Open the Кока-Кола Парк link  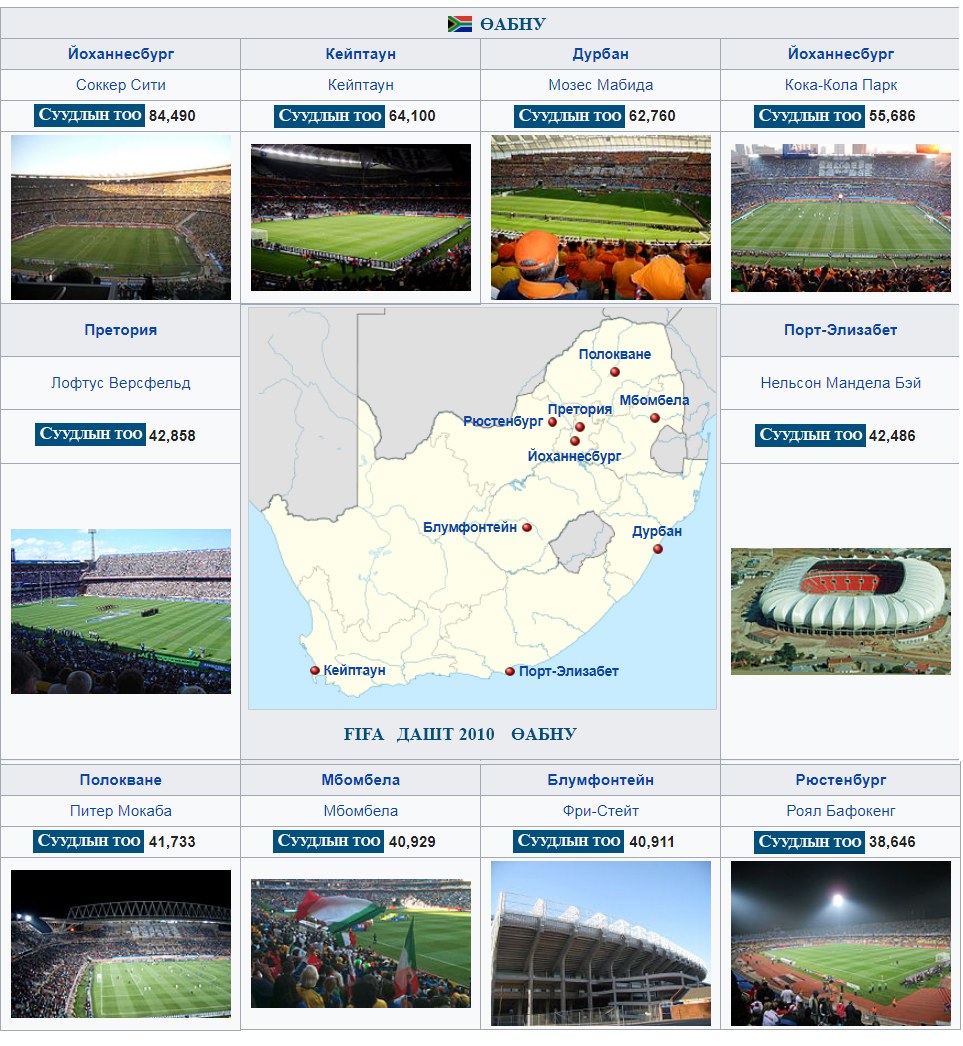tap(840, 85)
